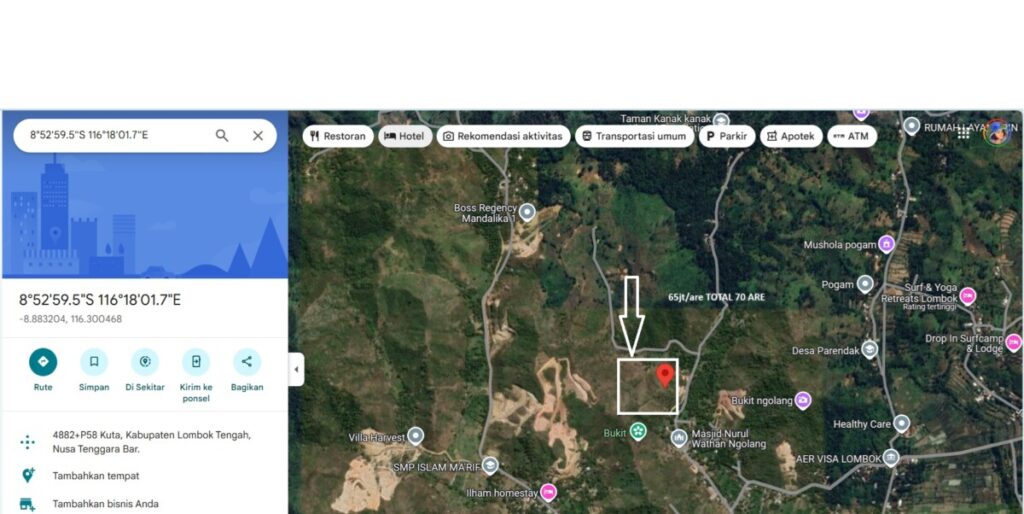Collapse the side panel arrow

pos(296,369)
